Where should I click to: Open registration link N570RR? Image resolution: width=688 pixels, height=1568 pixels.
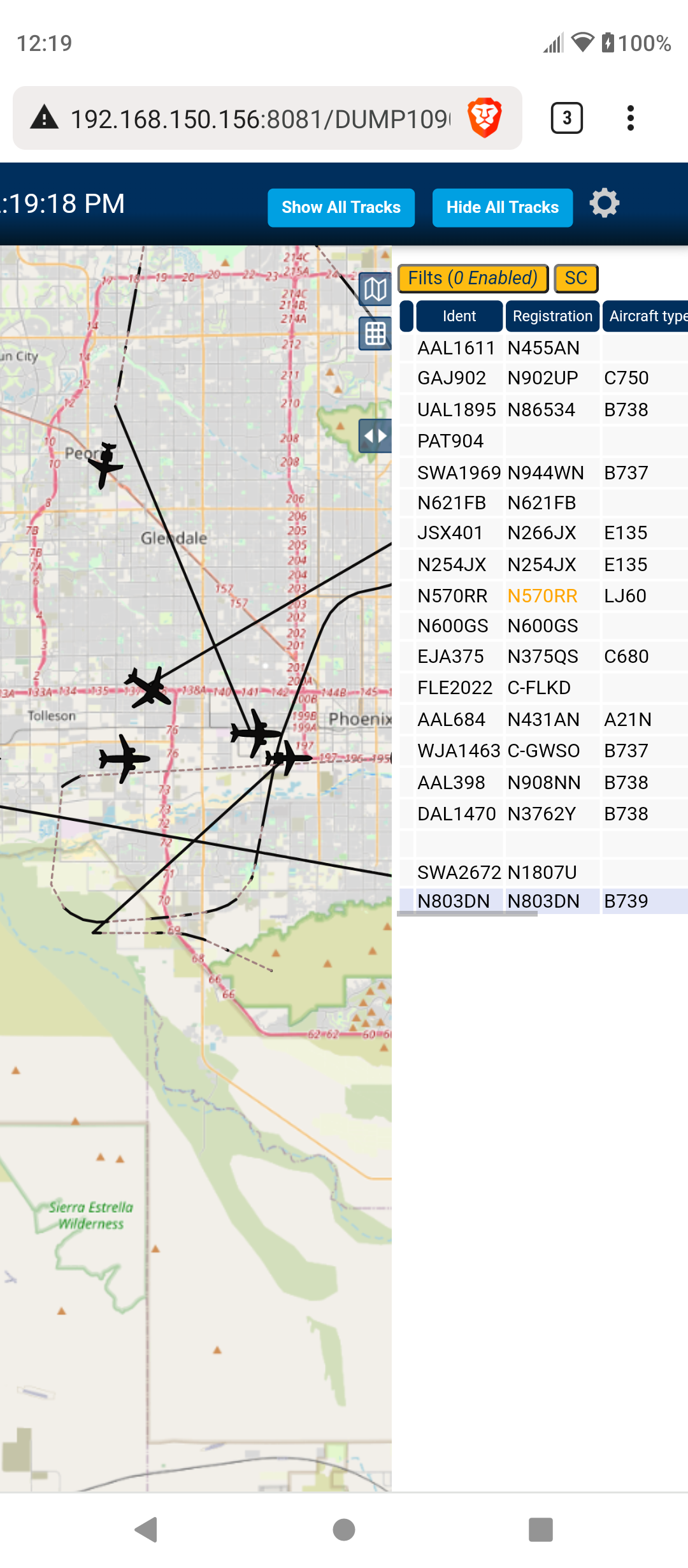(x=542, y=596)
